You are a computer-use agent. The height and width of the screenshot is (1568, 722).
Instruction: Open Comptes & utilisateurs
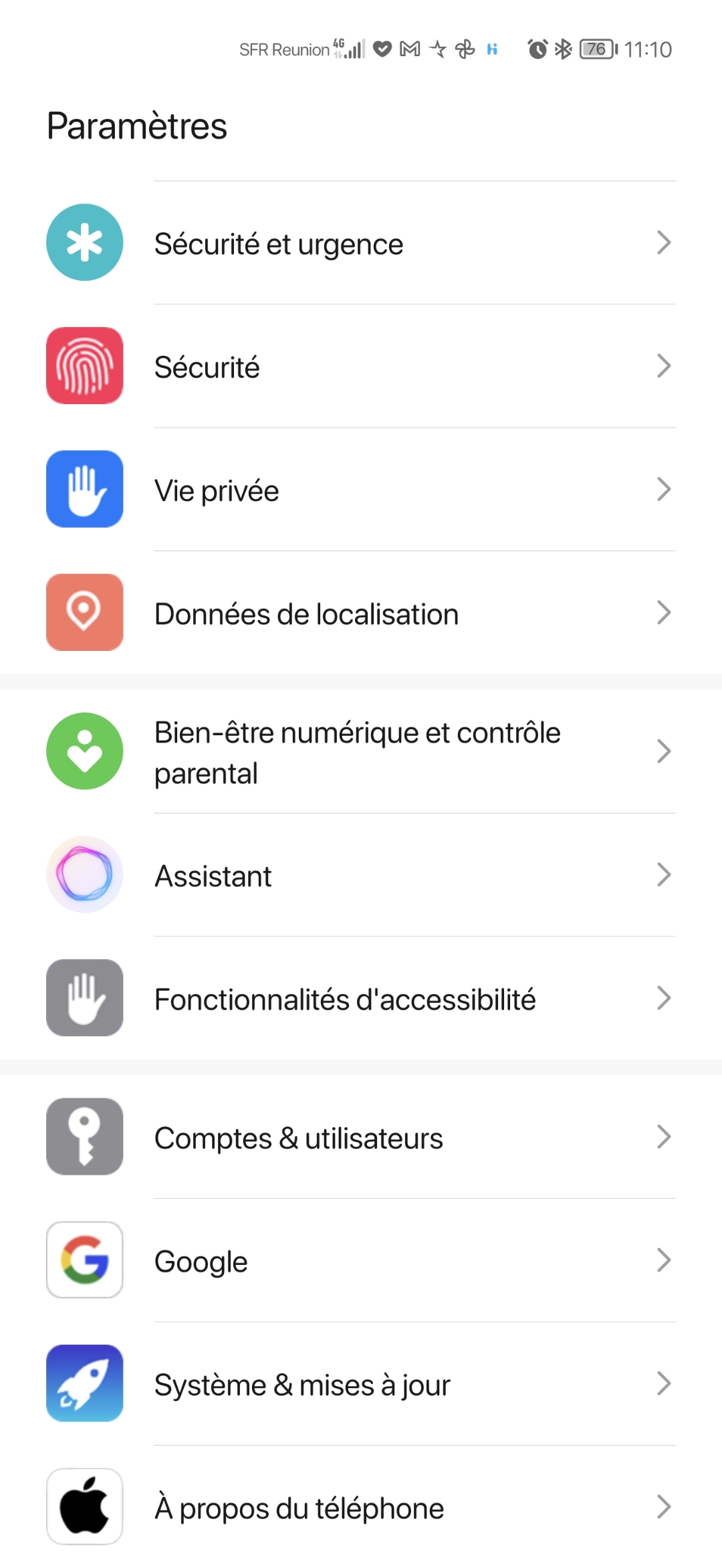click(361, 1137)
